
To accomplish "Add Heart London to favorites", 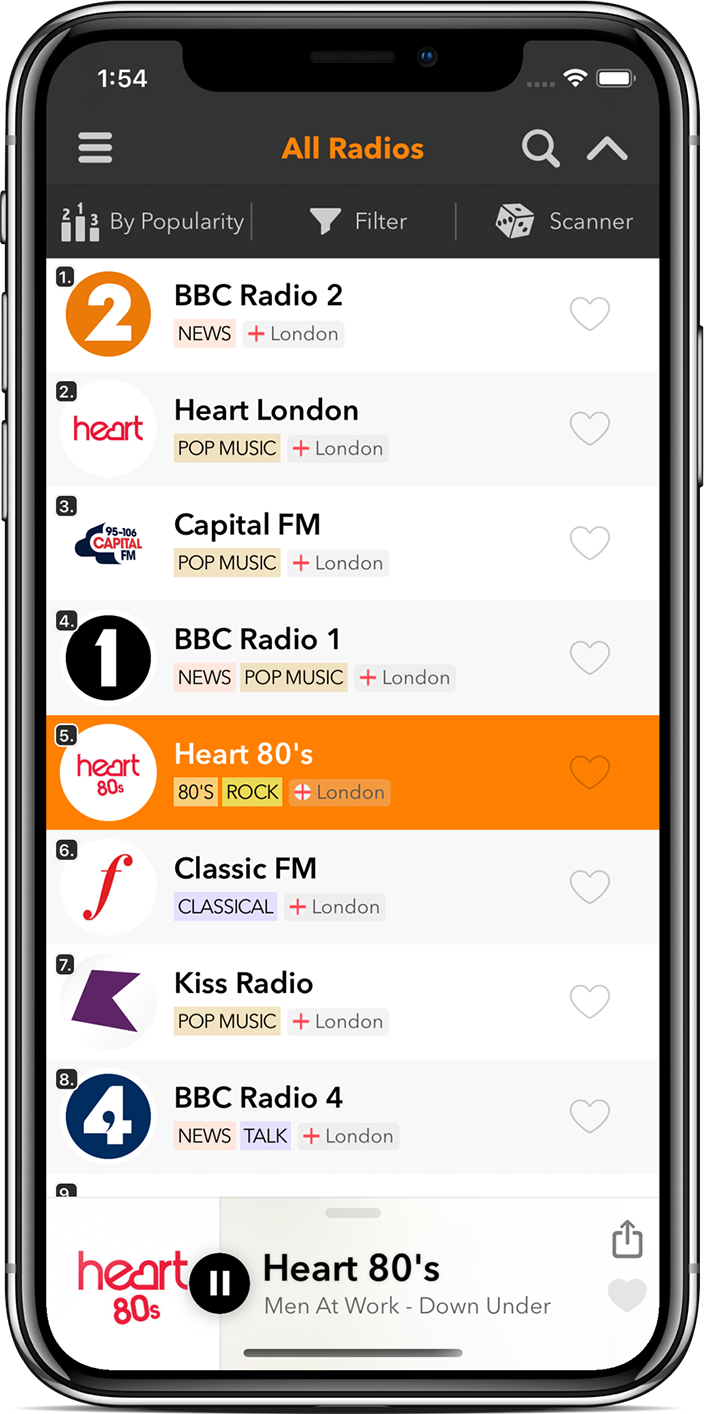I will coord(589,429).
